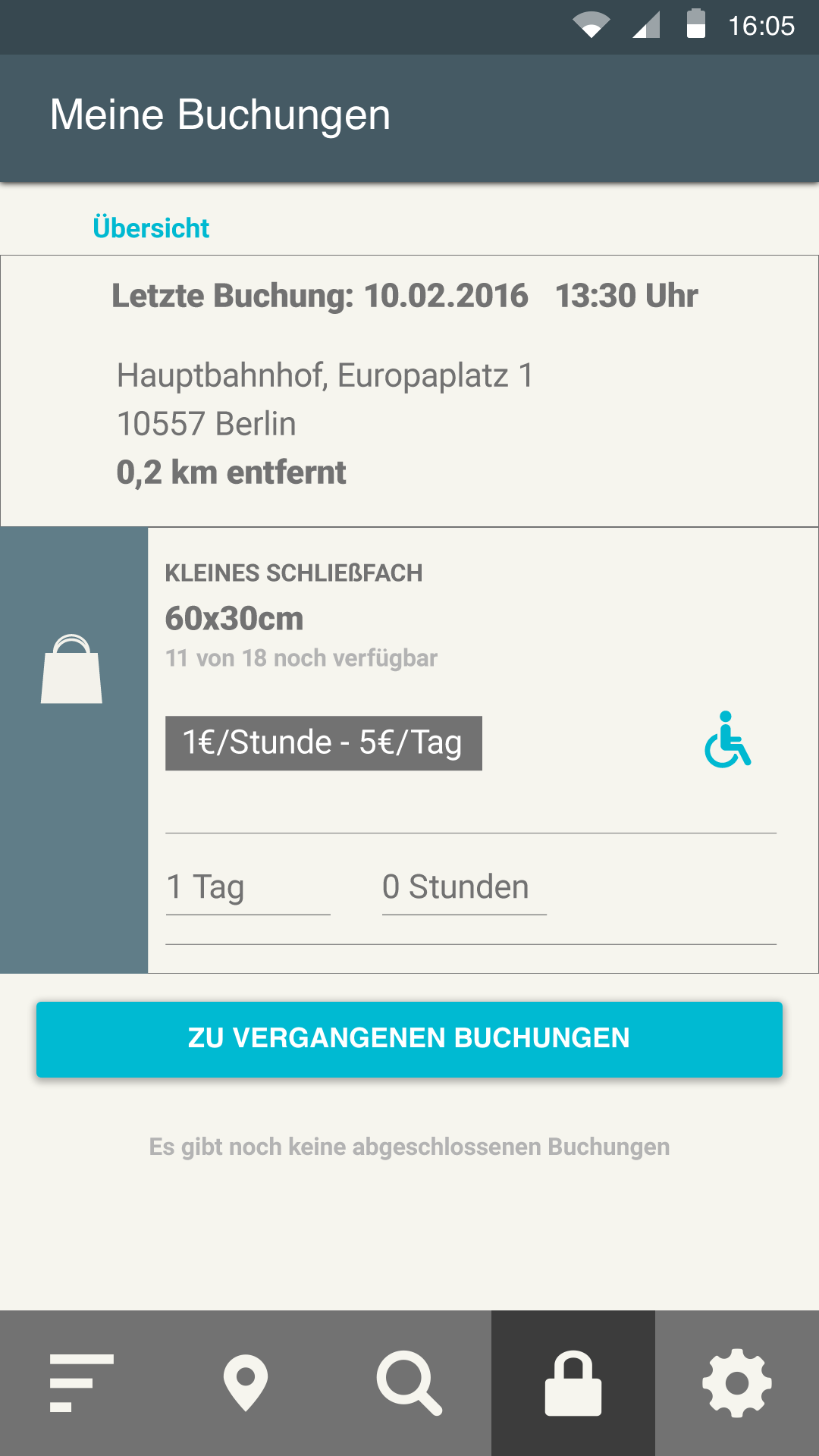Open the list view in bottom navigation
This screenshot has width=819, height=1456.
(x=82, y=1383)
